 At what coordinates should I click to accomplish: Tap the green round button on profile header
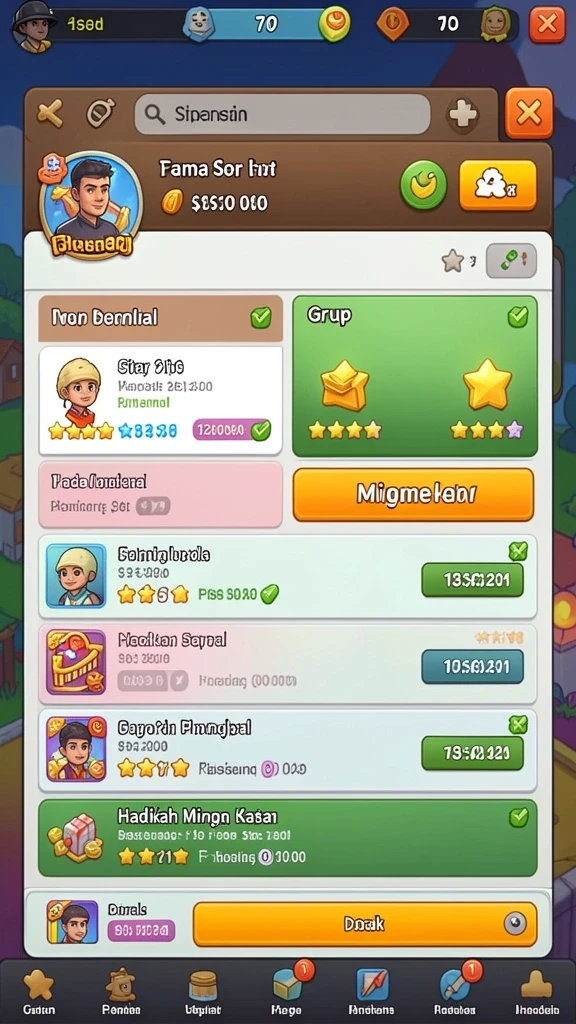tap(424, 185)
